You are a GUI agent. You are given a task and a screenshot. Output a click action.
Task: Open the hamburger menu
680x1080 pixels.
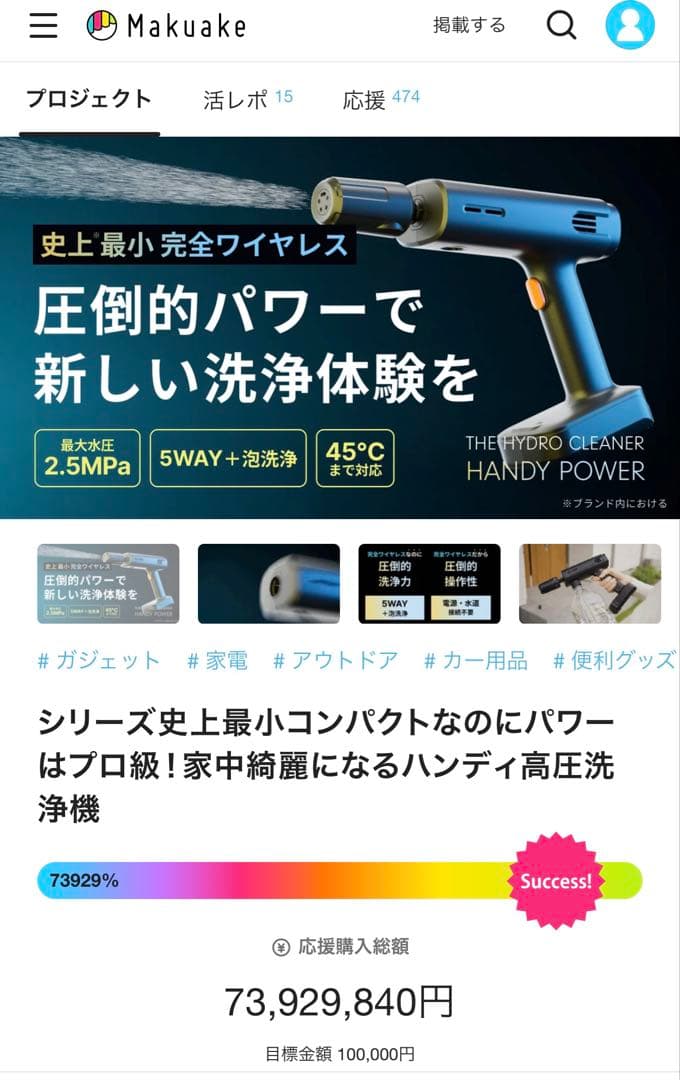[43, 26]
